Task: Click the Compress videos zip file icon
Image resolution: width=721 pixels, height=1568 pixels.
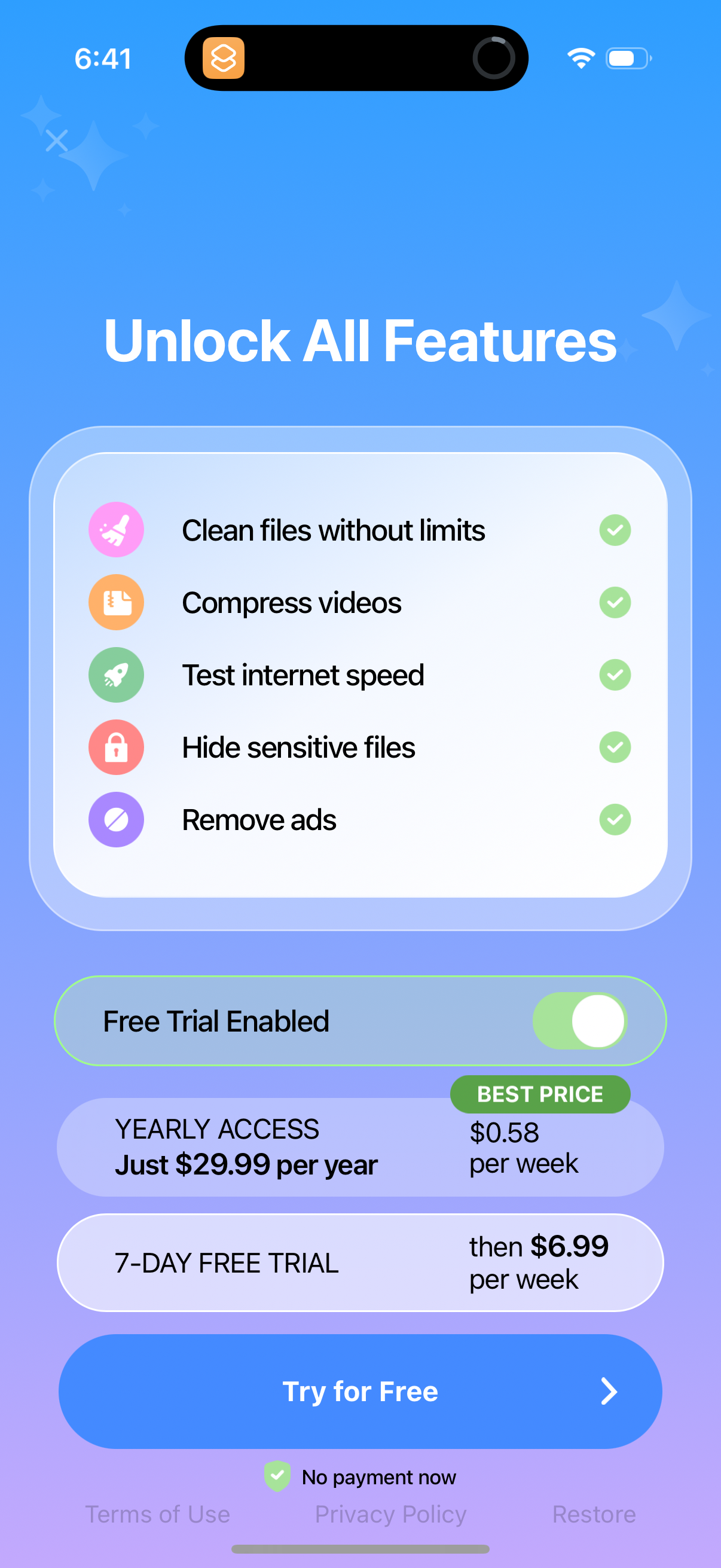Action: 116,602
